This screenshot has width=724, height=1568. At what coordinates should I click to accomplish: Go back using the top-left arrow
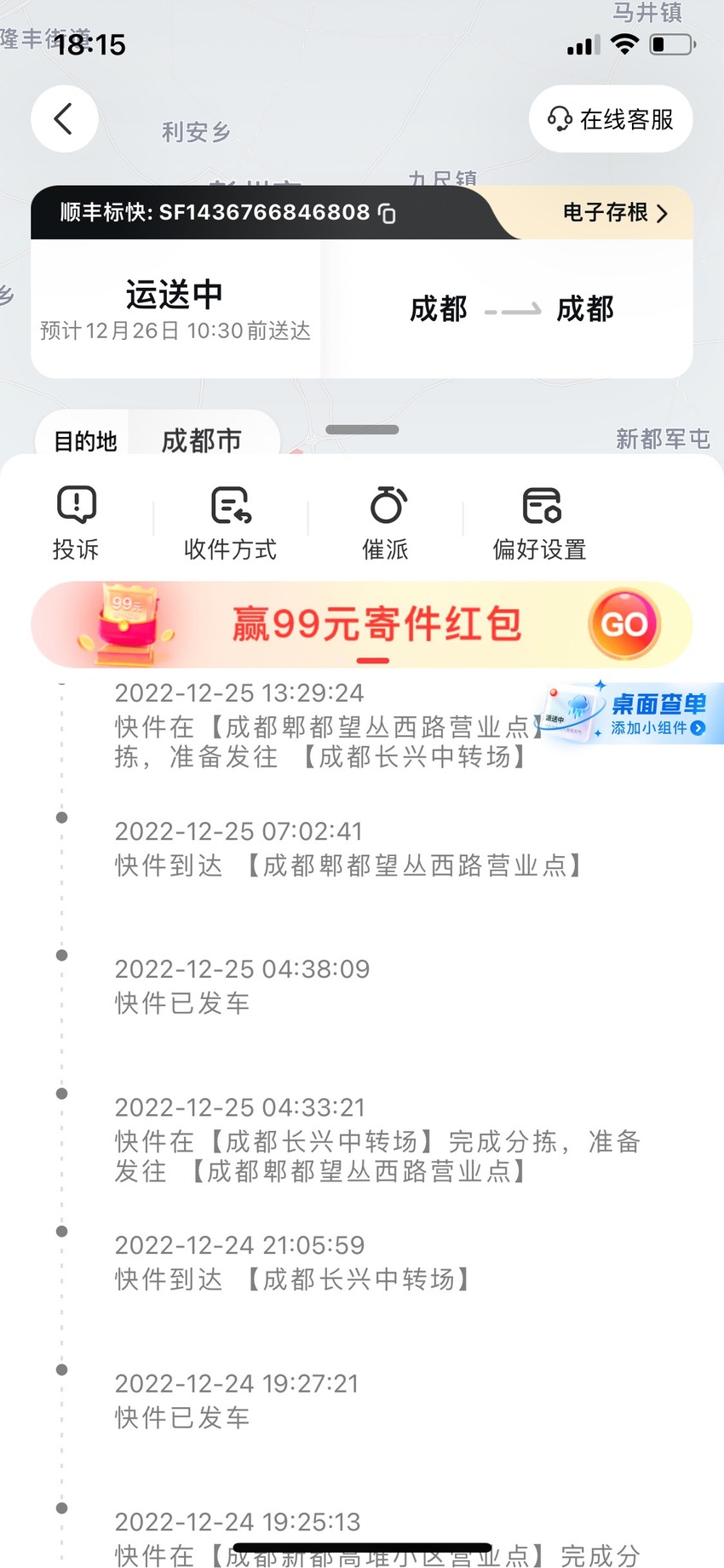click(x=65, y=119)
